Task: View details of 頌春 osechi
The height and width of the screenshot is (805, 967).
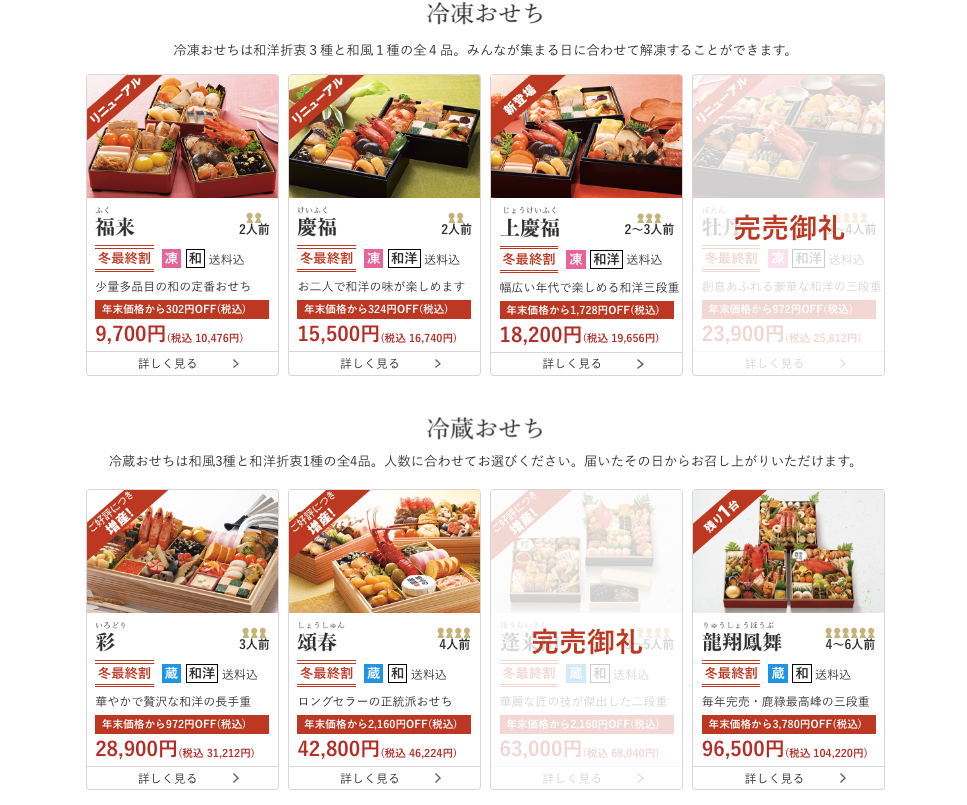Action: (384, 778)
